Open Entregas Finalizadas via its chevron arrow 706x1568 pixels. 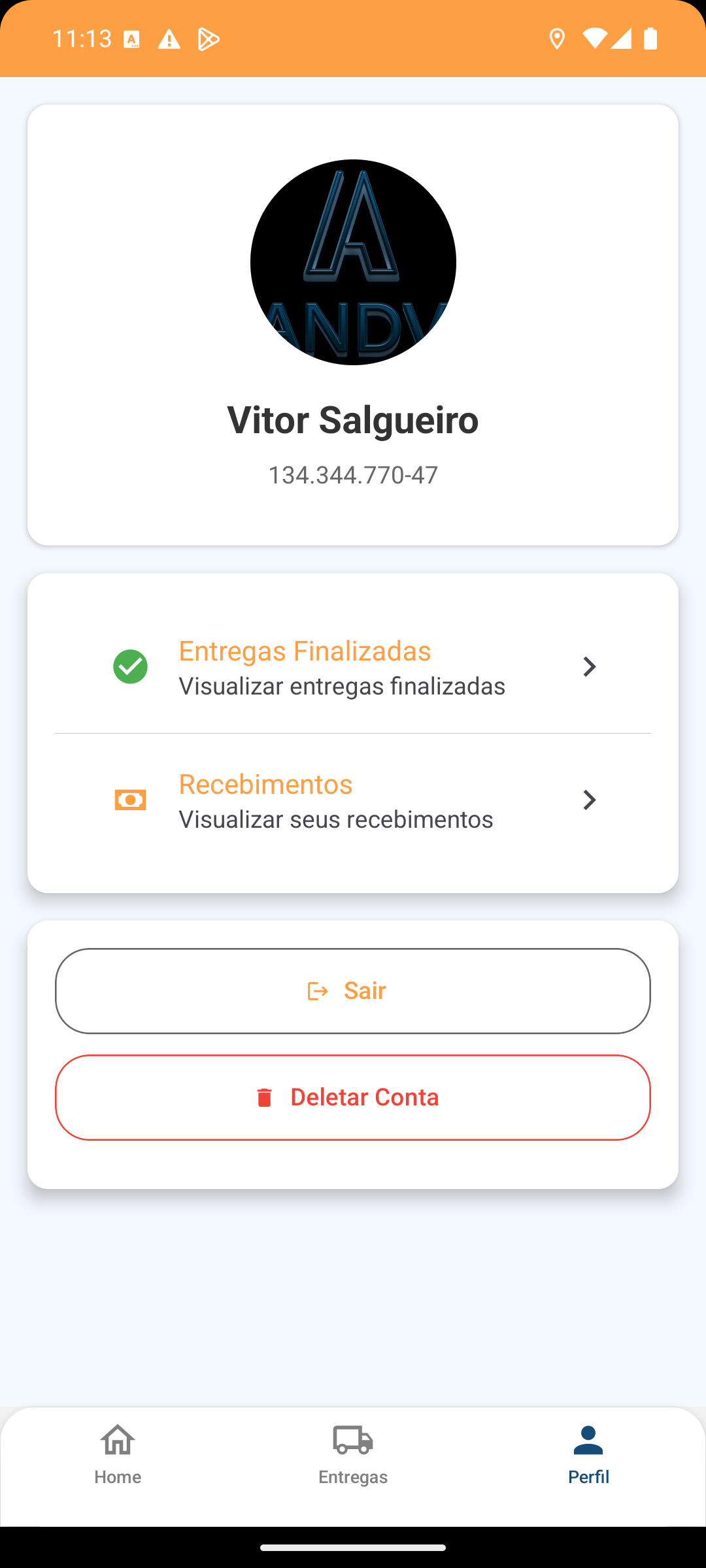pos(589,666)
